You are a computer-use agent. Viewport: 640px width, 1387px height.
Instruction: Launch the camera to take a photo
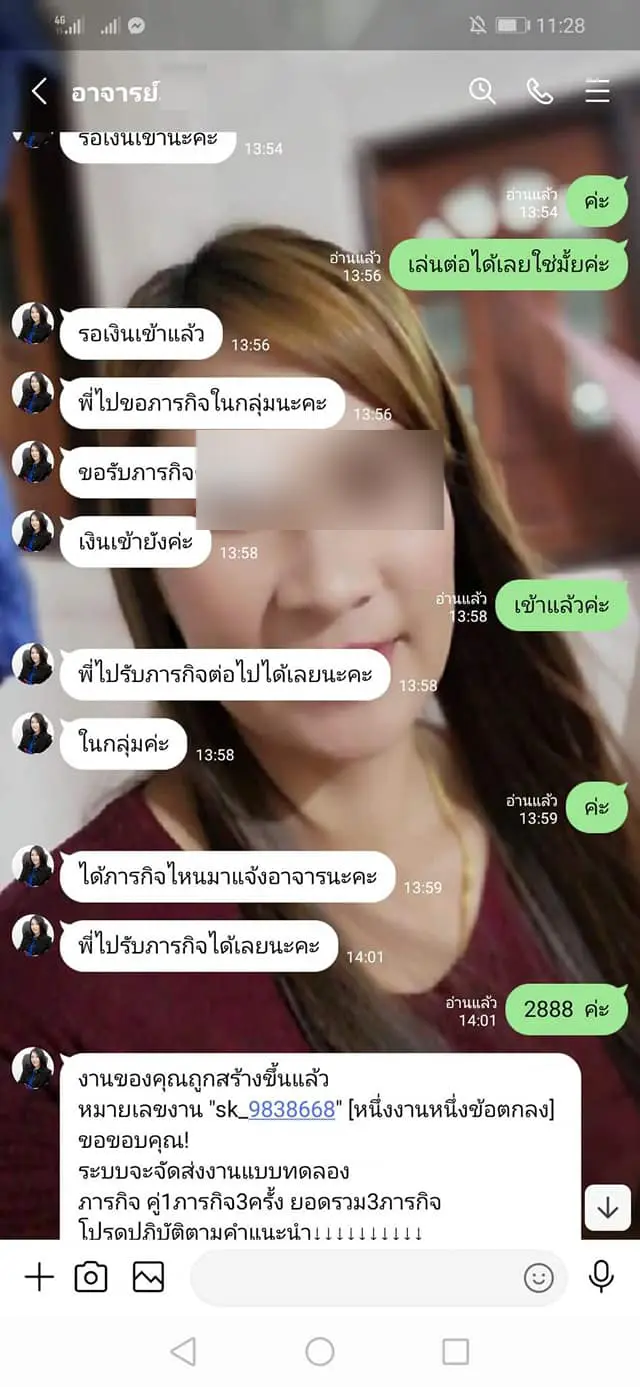click(x=91, y=1277)
